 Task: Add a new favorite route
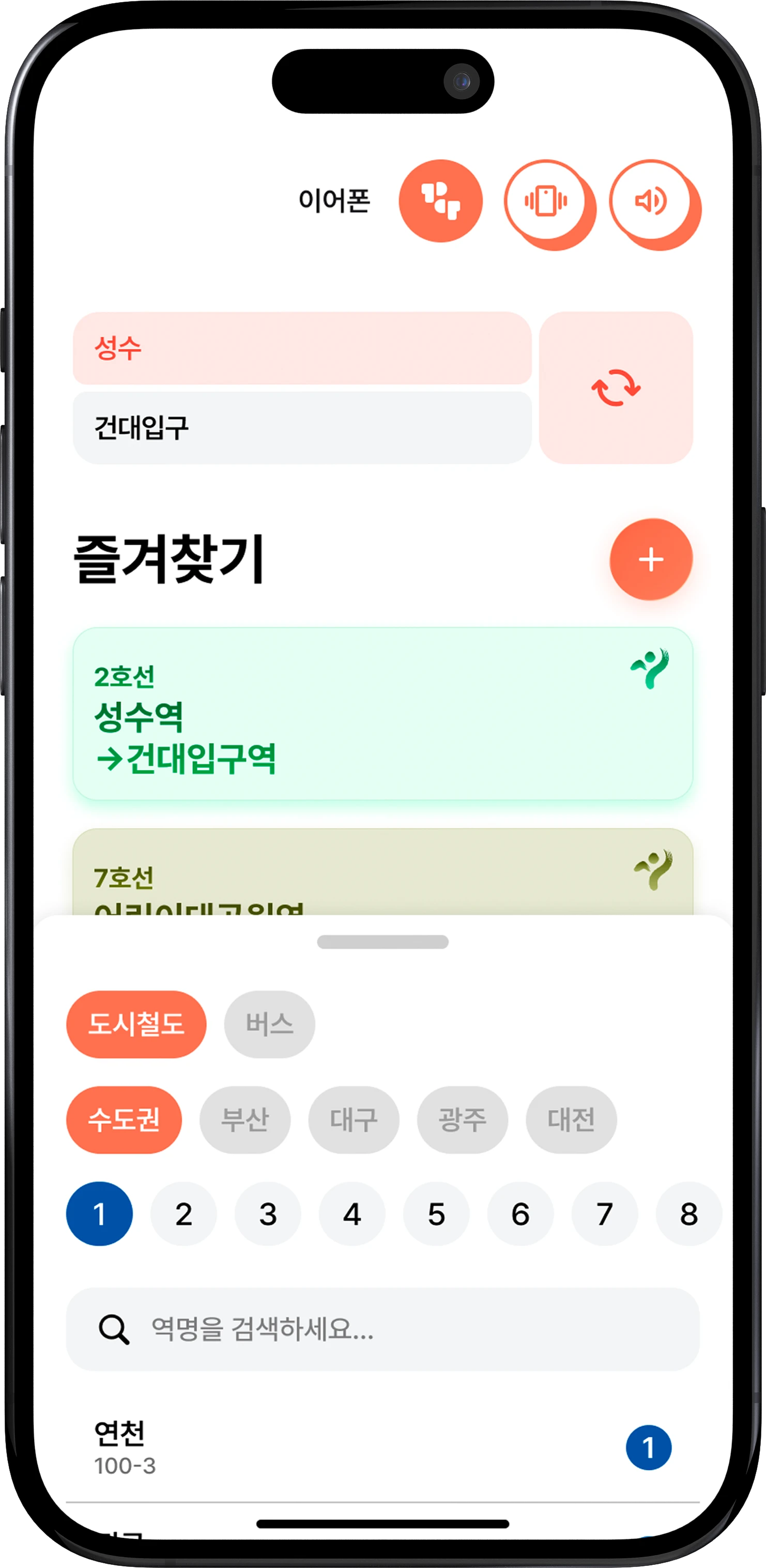651,559
